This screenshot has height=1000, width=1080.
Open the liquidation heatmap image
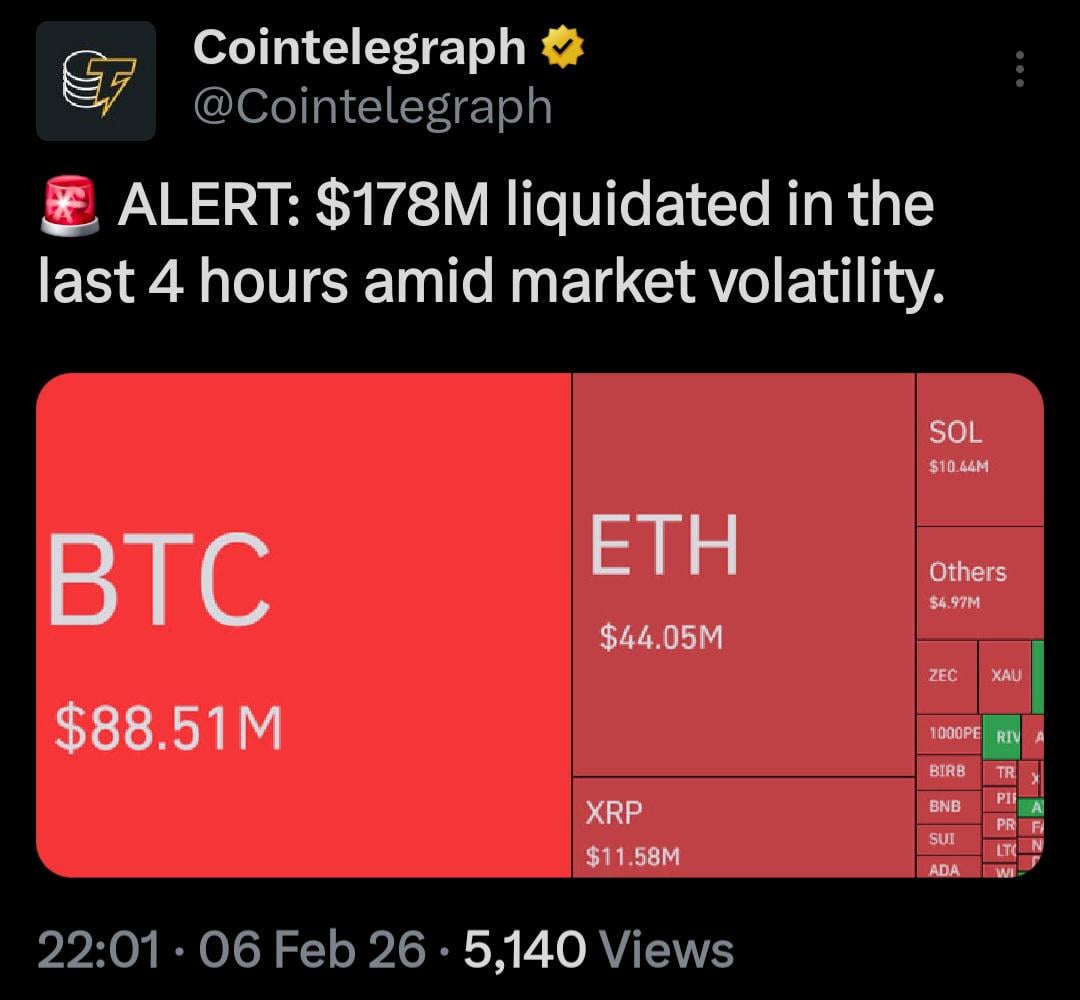(x=540, y=625)
